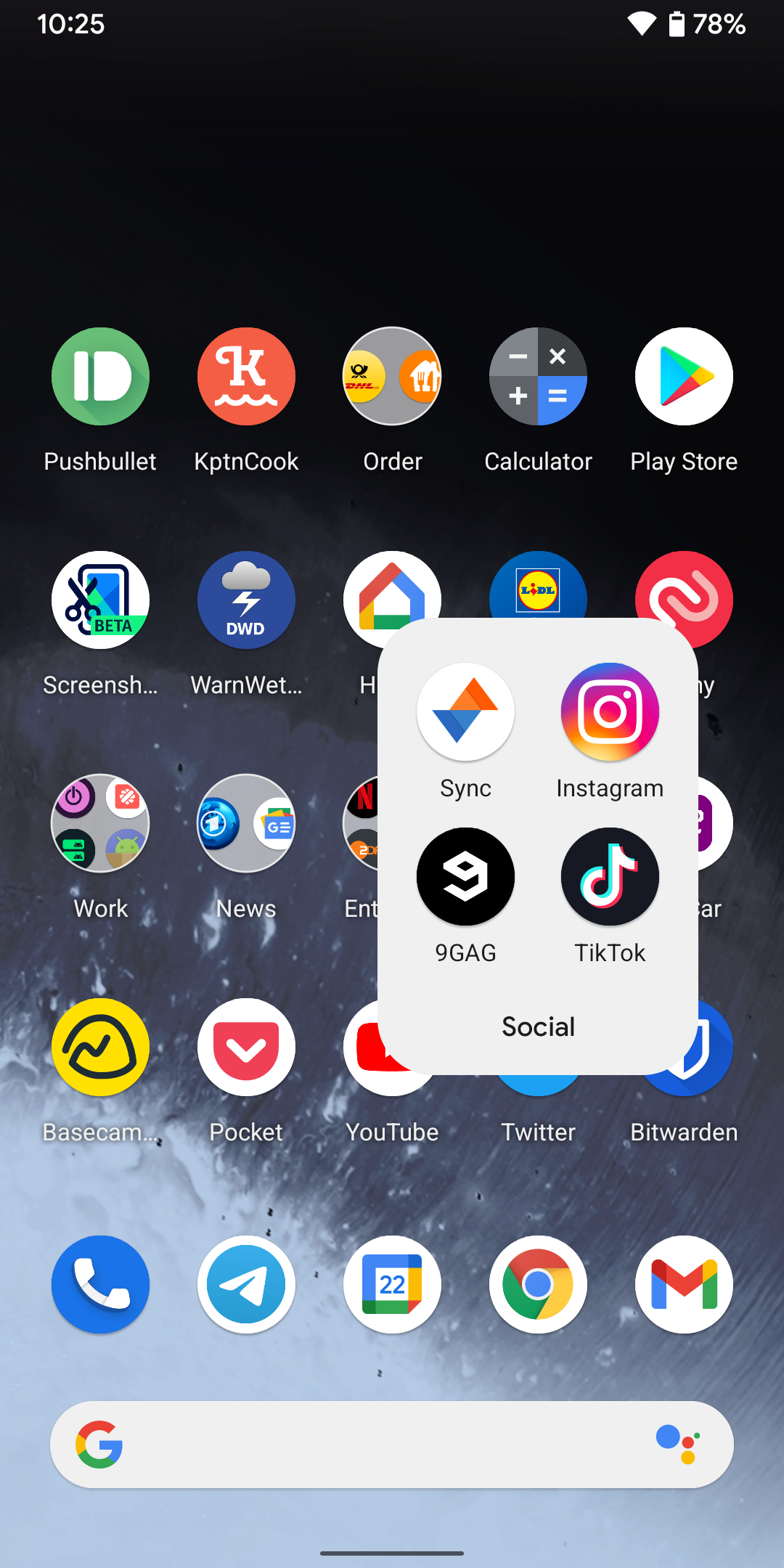Open YouTube

click(x=391, y=1048)
